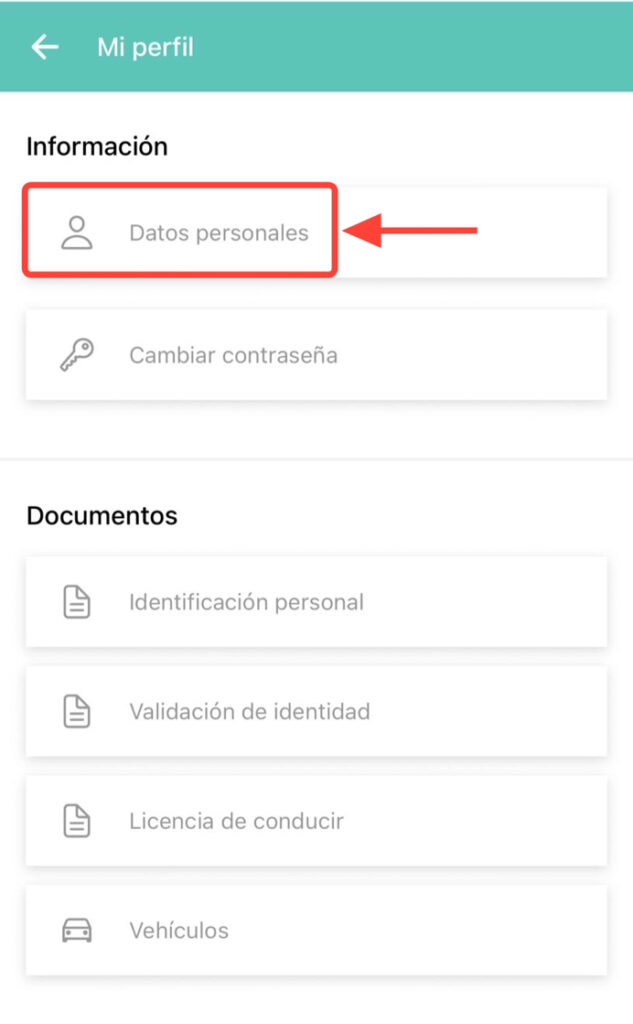Open Identificación personal document

(x=245, y=602)
